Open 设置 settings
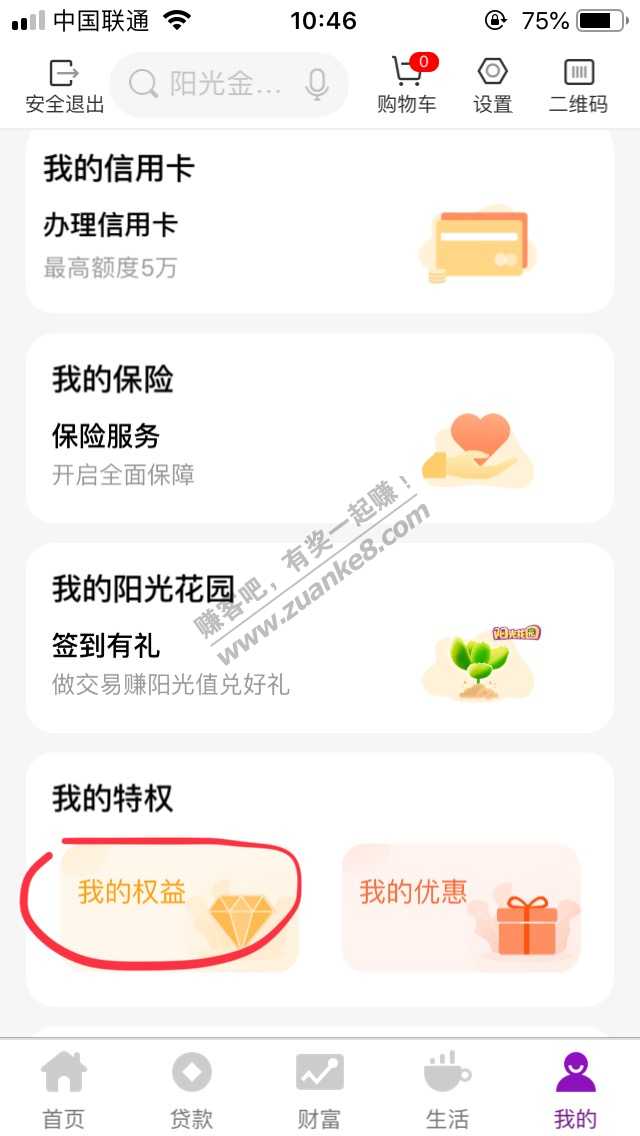This screenshot has width=640, height=1136. 492,85
